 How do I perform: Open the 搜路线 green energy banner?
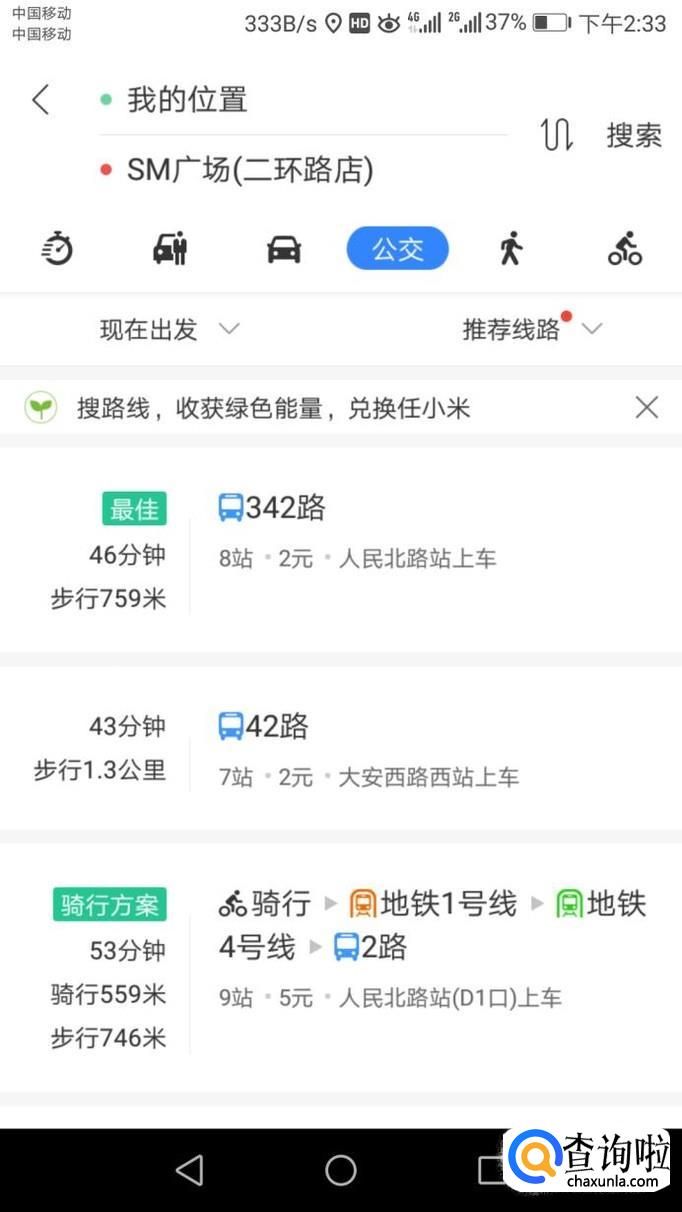(x=272, y=408)
